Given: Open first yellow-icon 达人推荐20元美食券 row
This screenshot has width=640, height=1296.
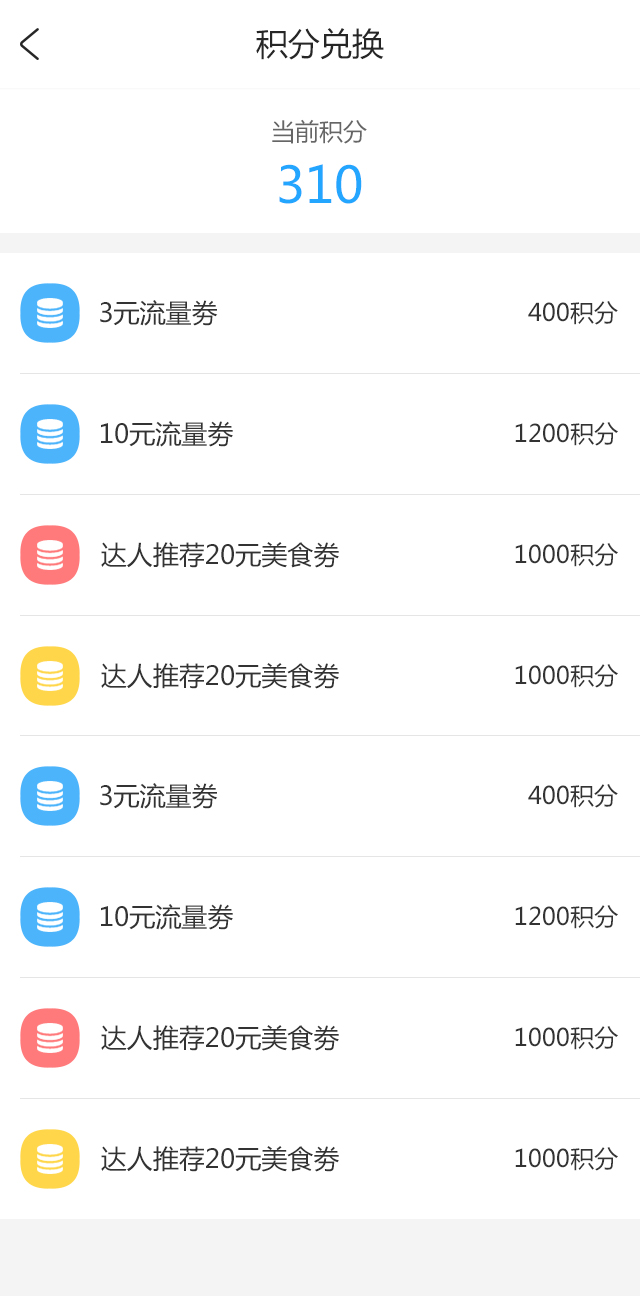Looking at the screenshot, I should [x=320, y=676].
